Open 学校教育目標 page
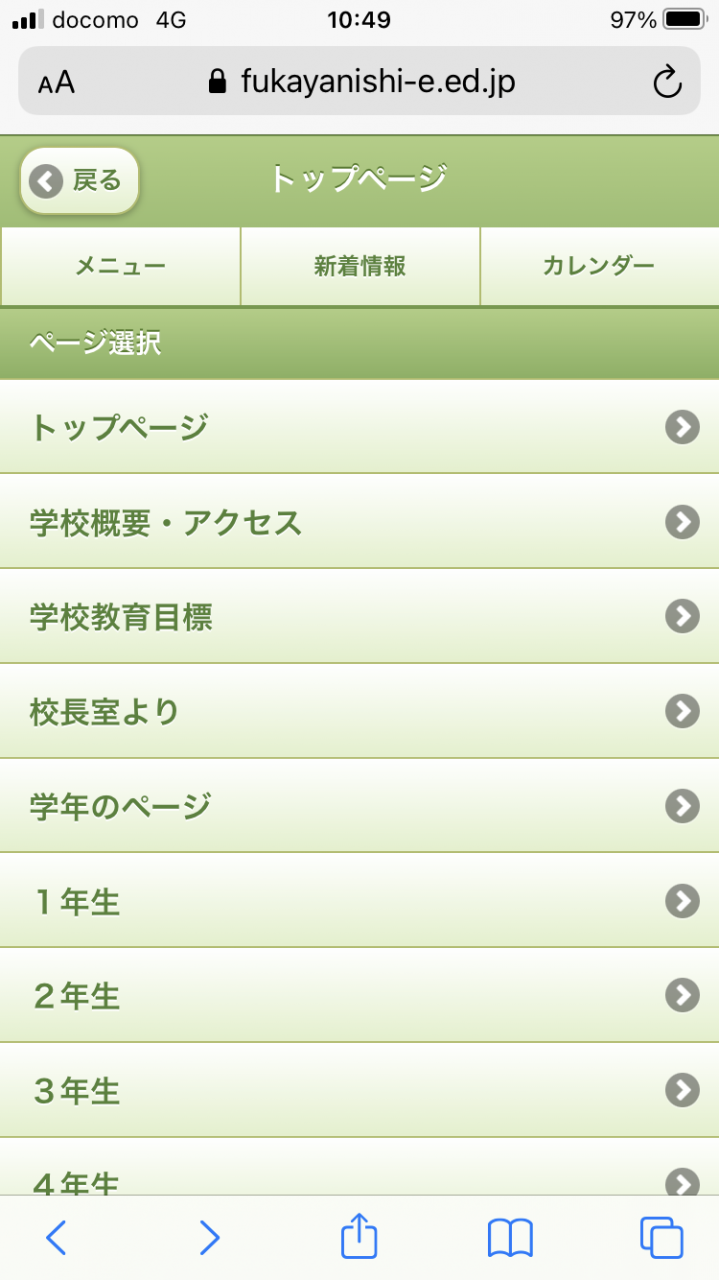The height and width of the screenshot is (1280, 719). (359, 617)
